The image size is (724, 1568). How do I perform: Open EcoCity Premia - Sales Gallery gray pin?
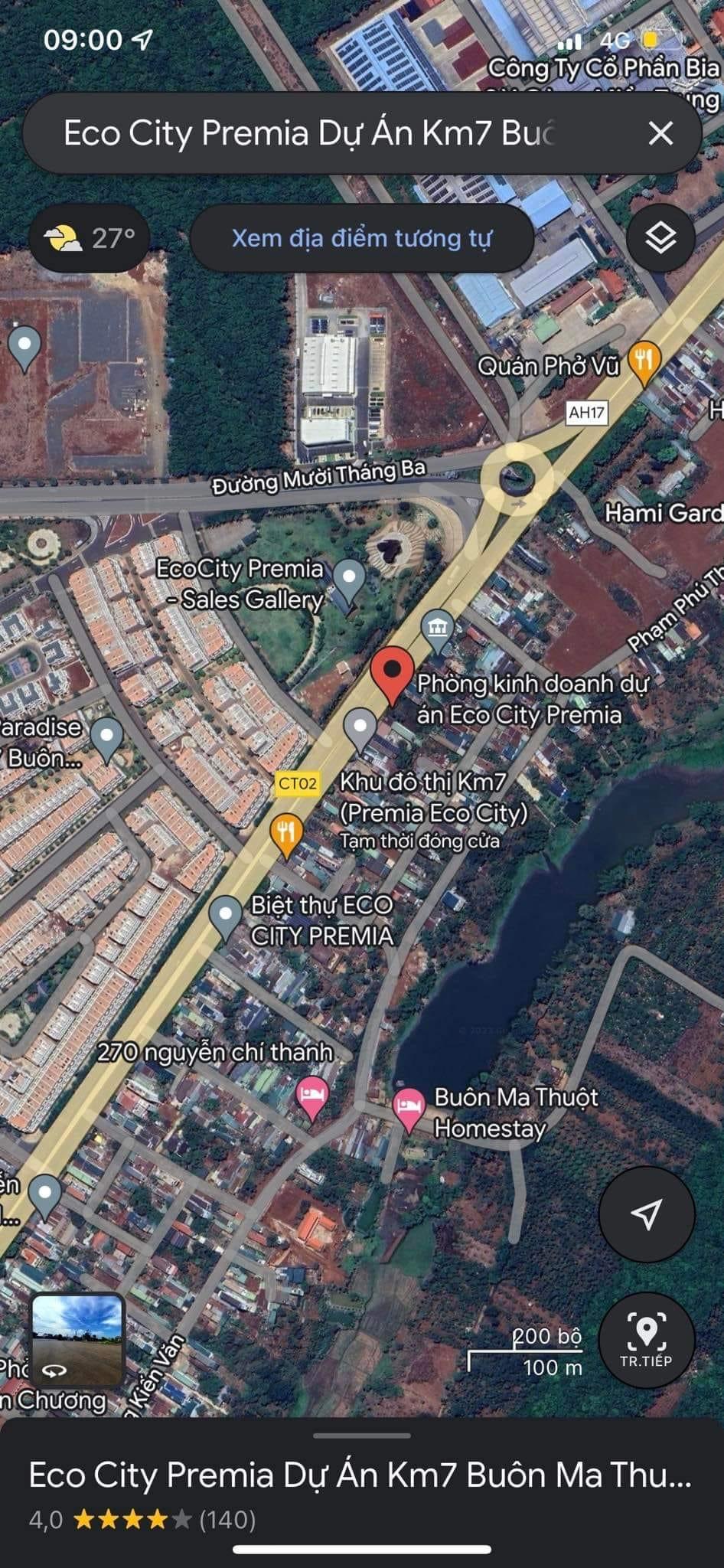point(351,574)
